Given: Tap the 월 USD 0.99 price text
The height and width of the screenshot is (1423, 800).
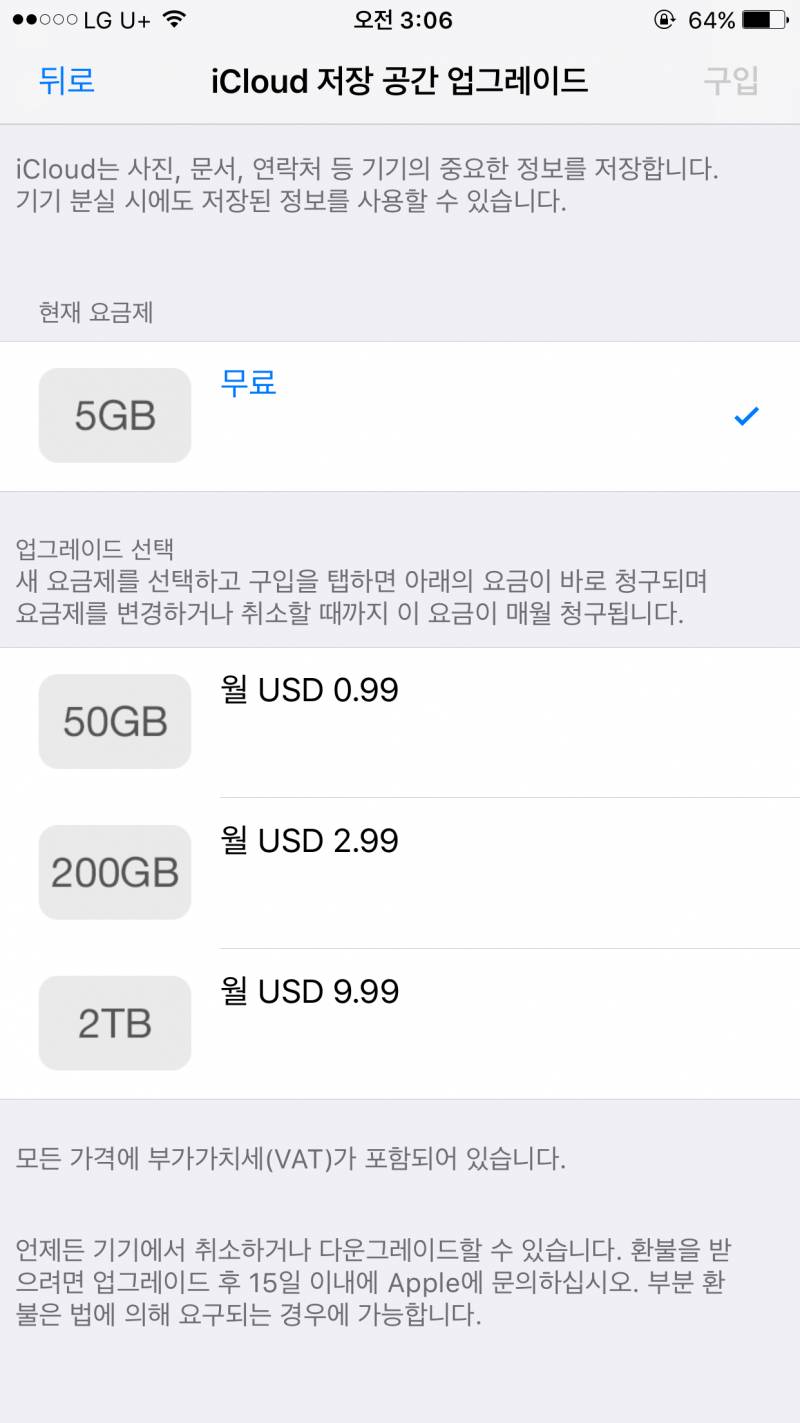Looking at the screenshot, I should (x=309, y=689).
